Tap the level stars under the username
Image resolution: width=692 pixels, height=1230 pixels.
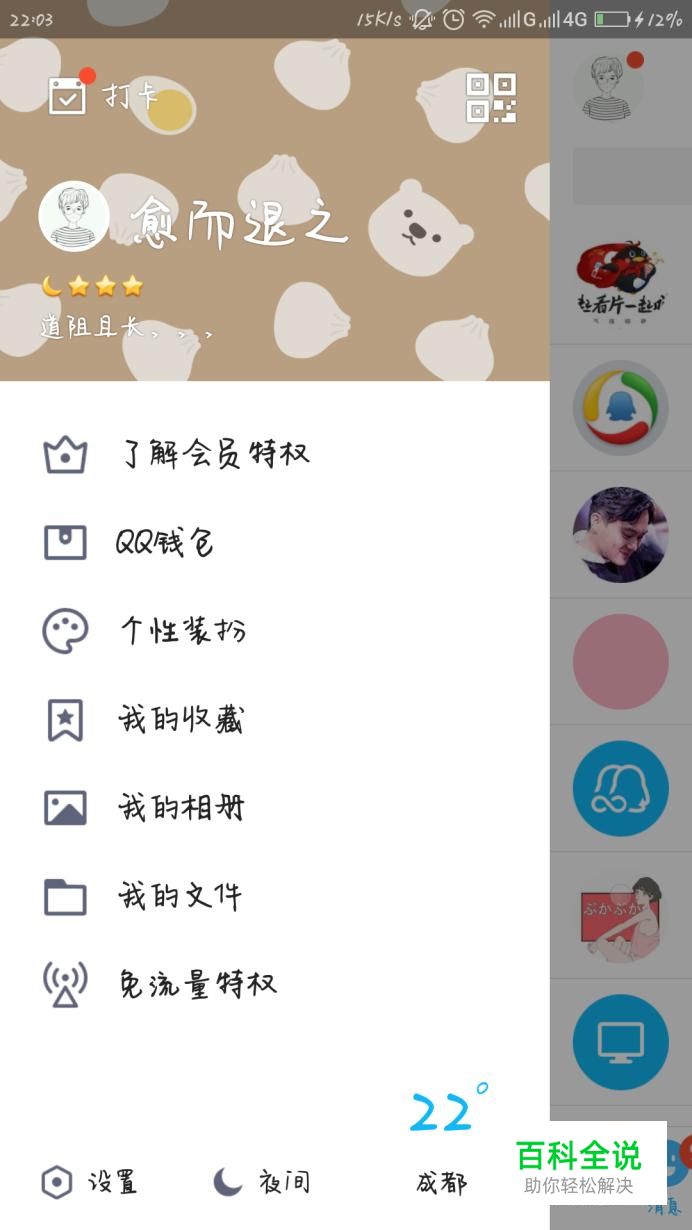coord(93,287)
